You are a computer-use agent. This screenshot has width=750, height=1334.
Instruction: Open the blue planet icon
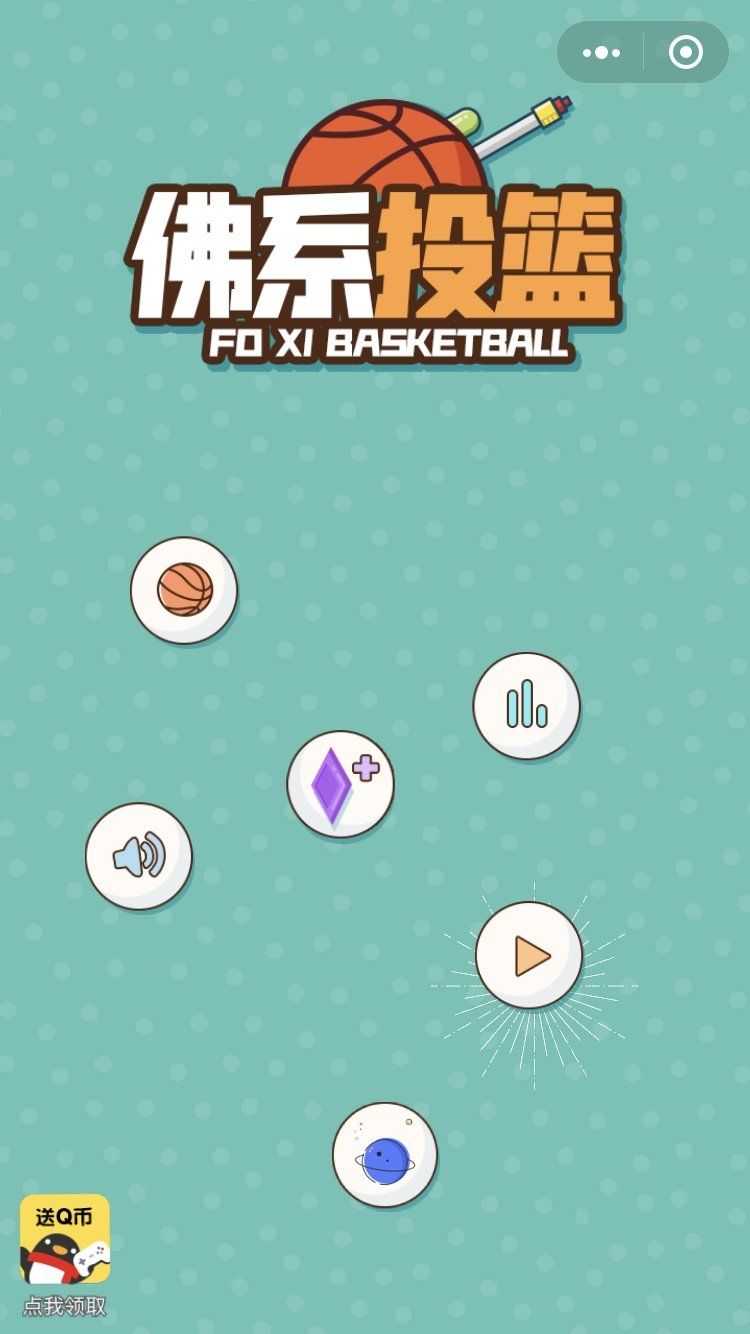click(x=385, y=1155)
